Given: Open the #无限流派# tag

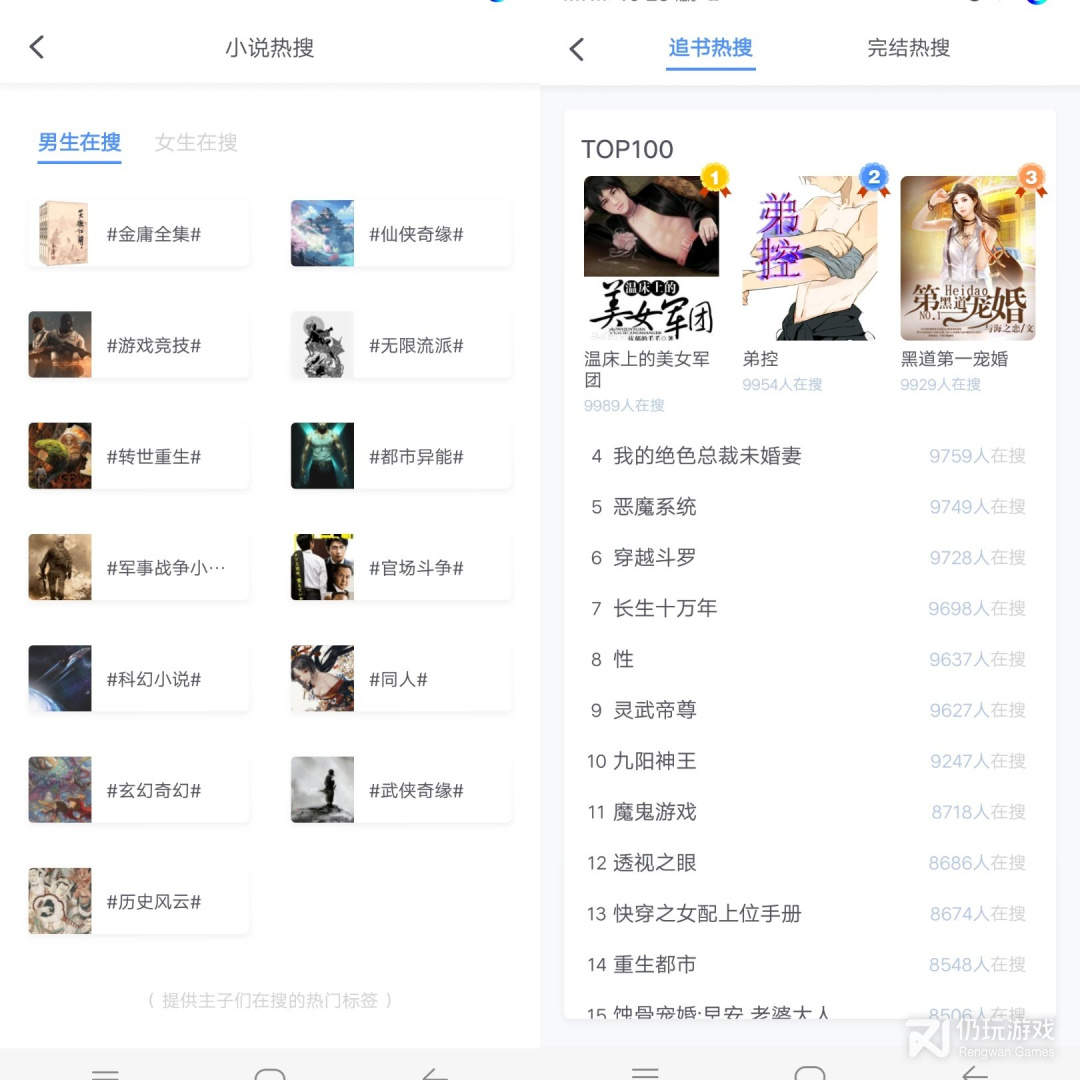Looking at the screenshot, I should point(401,345).
